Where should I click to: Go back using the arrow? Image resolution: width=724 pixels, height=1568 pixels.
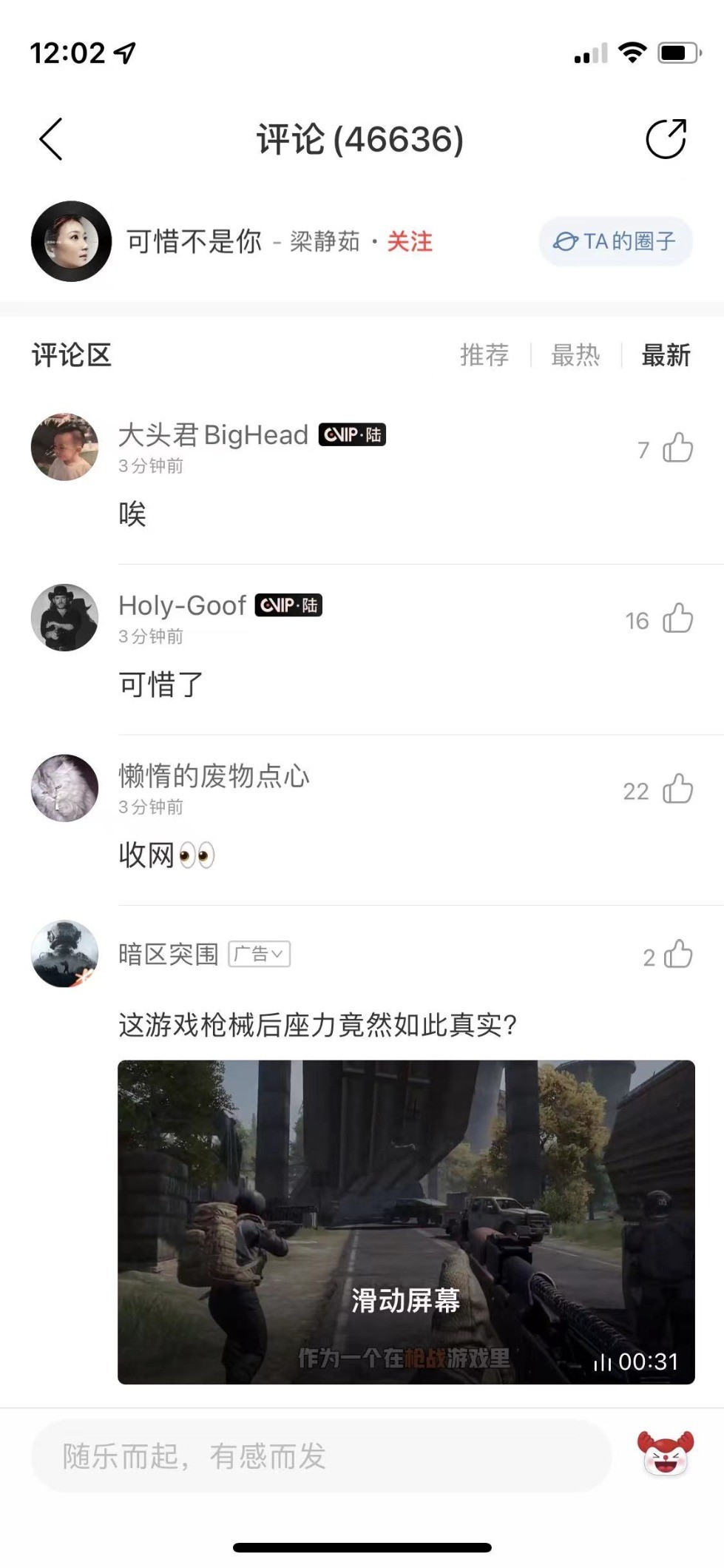point(50,139)
